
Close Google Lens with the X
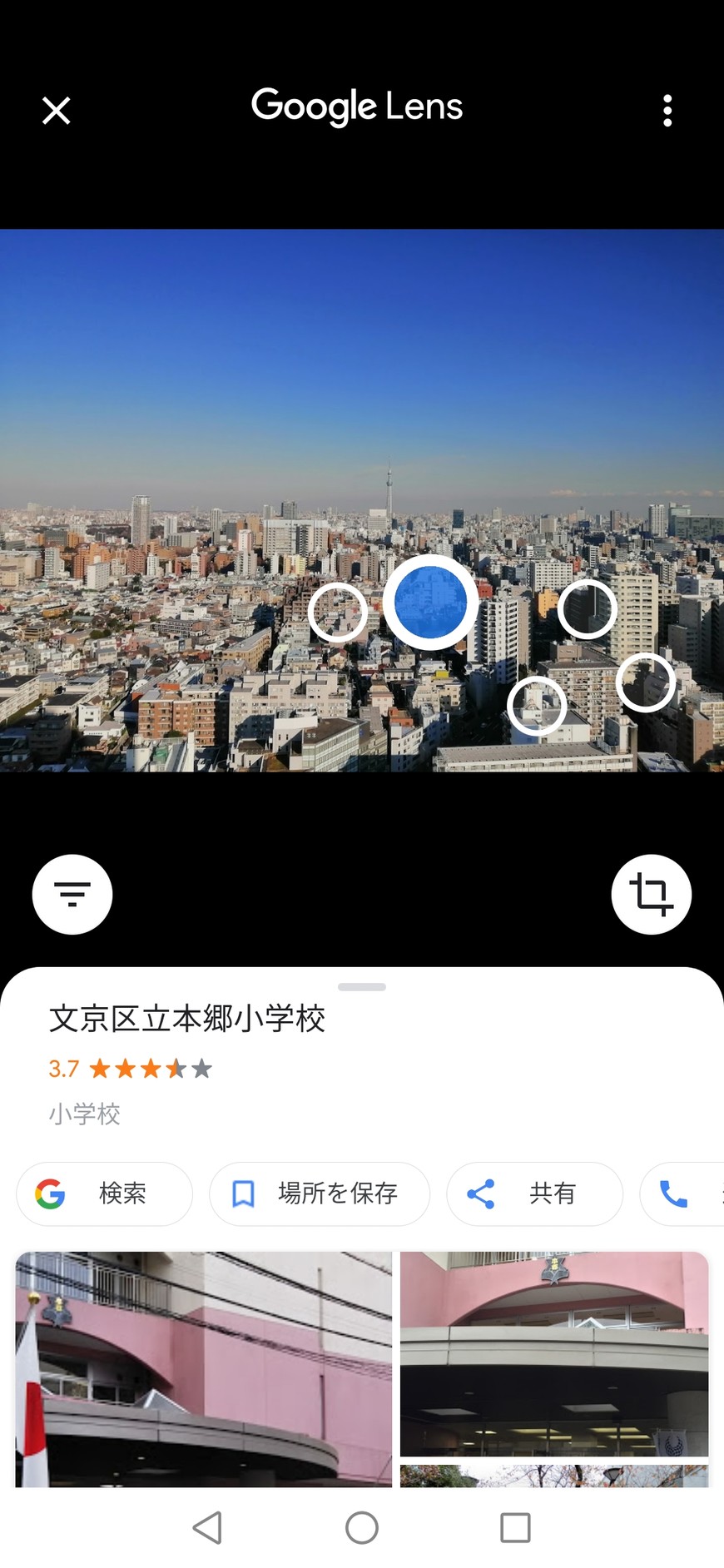[56, 110]
